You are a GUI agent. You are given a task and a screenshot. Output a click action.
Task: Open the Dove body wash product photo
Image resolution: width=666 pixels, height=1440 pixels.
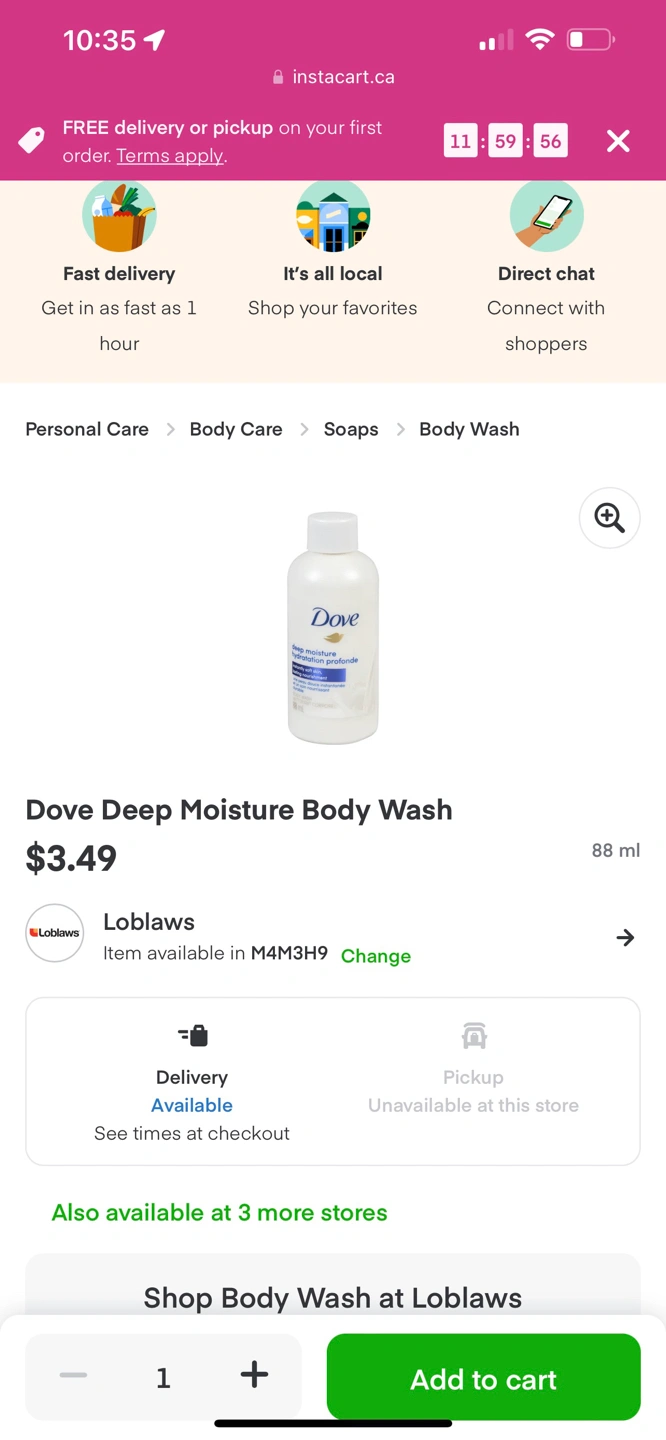coord(333,627)
